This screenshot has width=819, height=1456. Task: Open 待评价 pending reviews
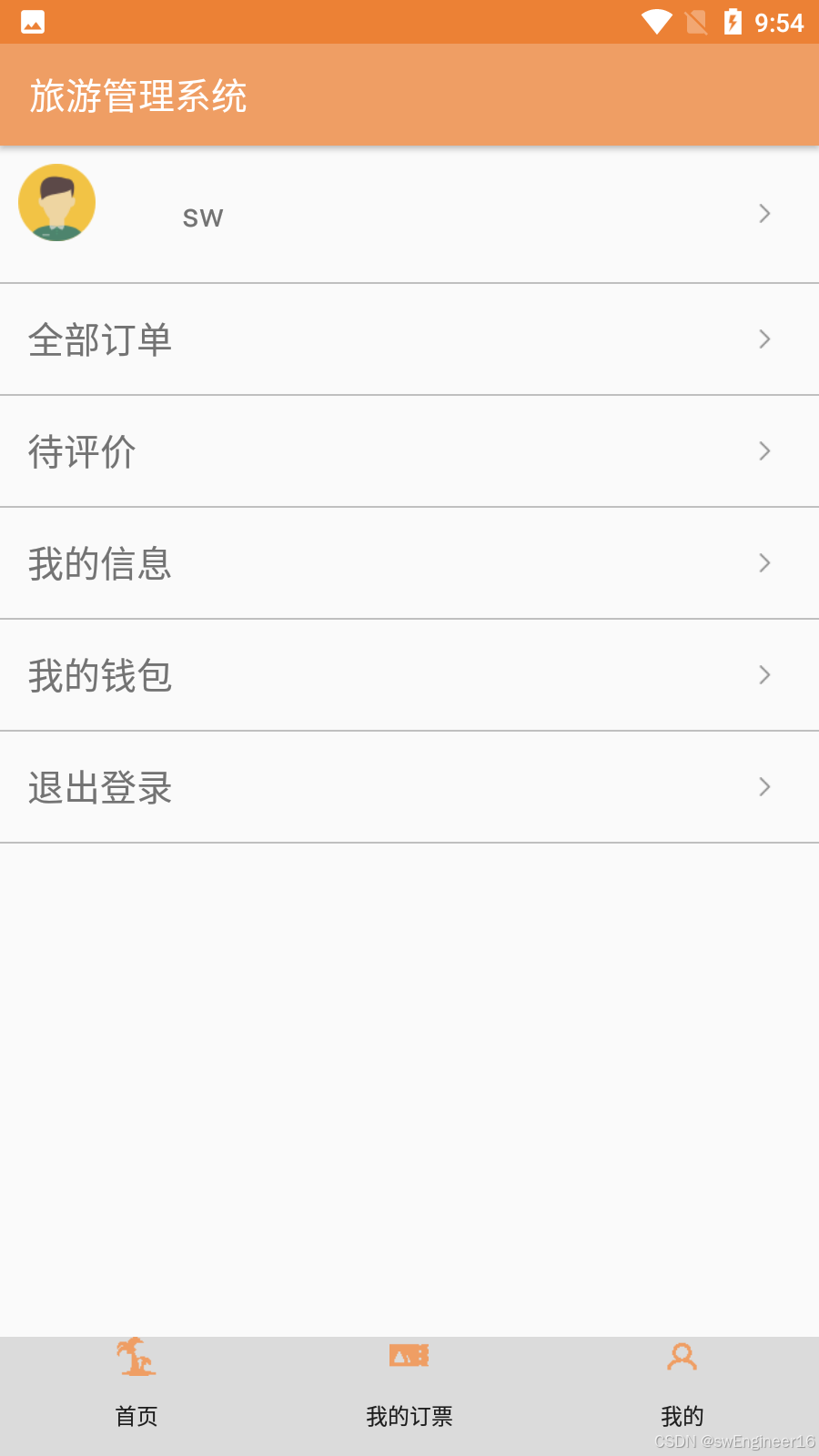[409, 451]
